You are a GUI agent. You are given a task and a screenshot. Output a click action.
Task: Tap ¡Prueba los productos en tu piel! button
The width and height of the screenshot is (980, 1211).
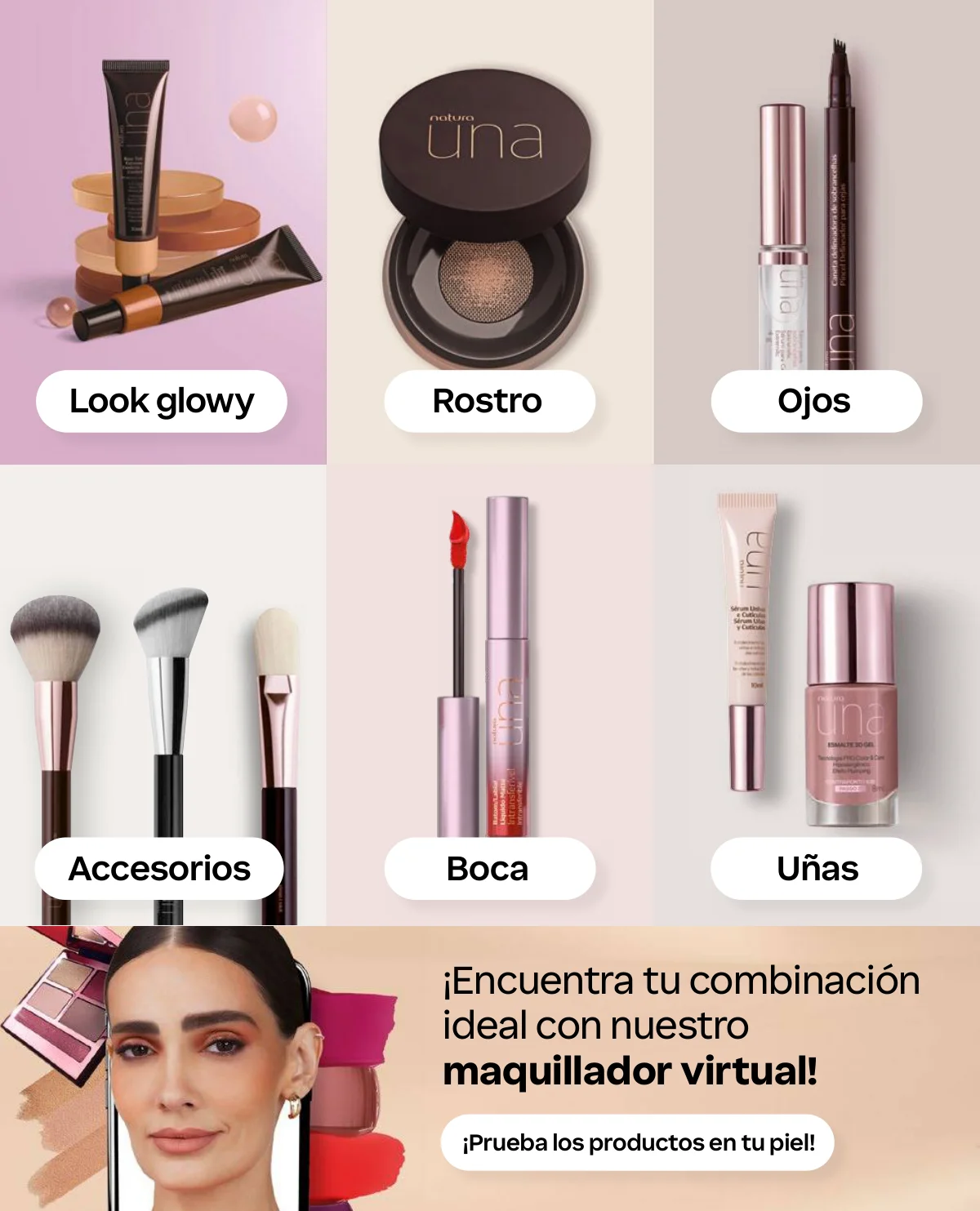638,1142
